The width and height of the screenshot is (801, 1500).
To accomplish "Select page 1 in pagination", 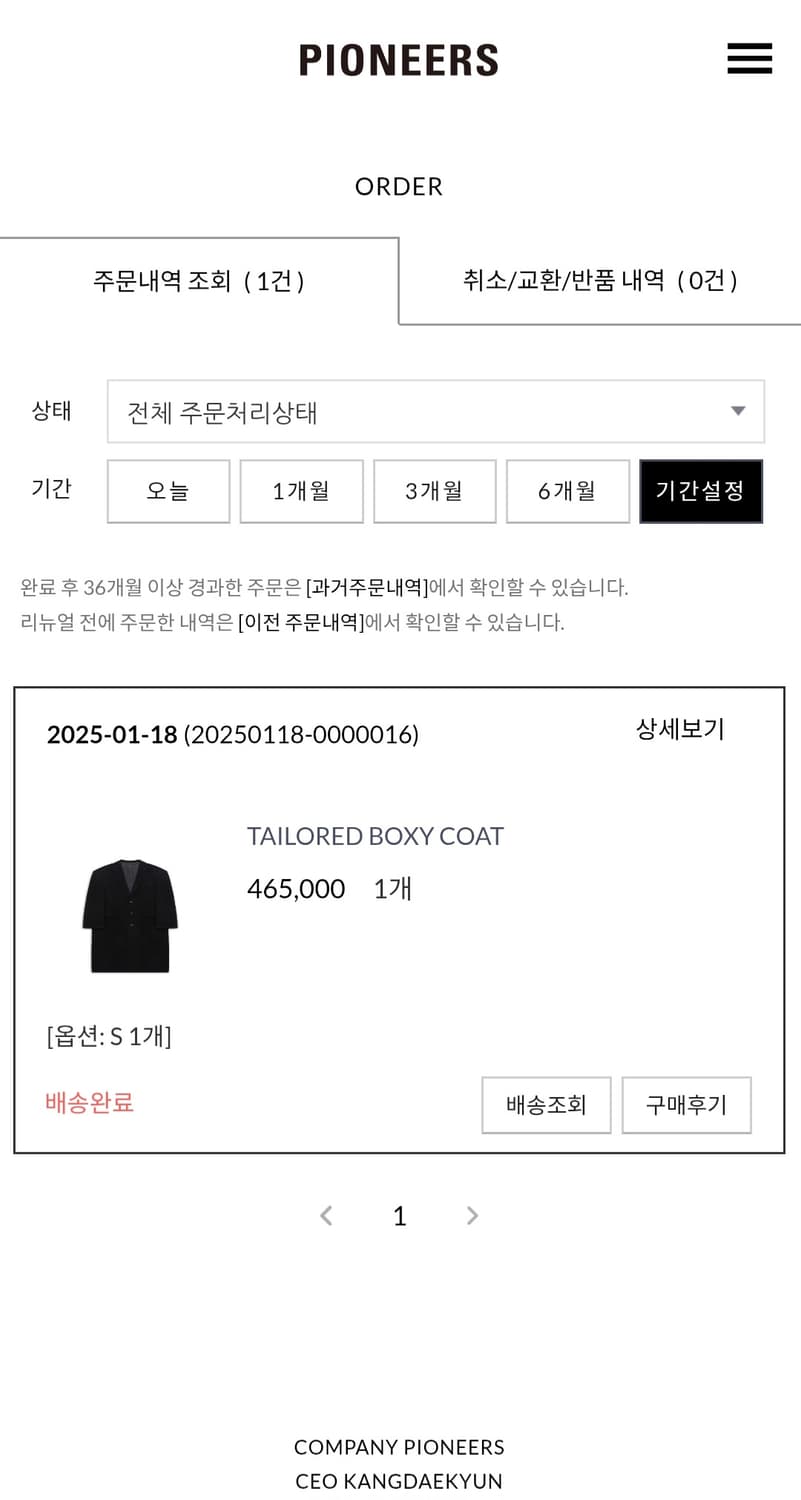I will click(399, 1215).
